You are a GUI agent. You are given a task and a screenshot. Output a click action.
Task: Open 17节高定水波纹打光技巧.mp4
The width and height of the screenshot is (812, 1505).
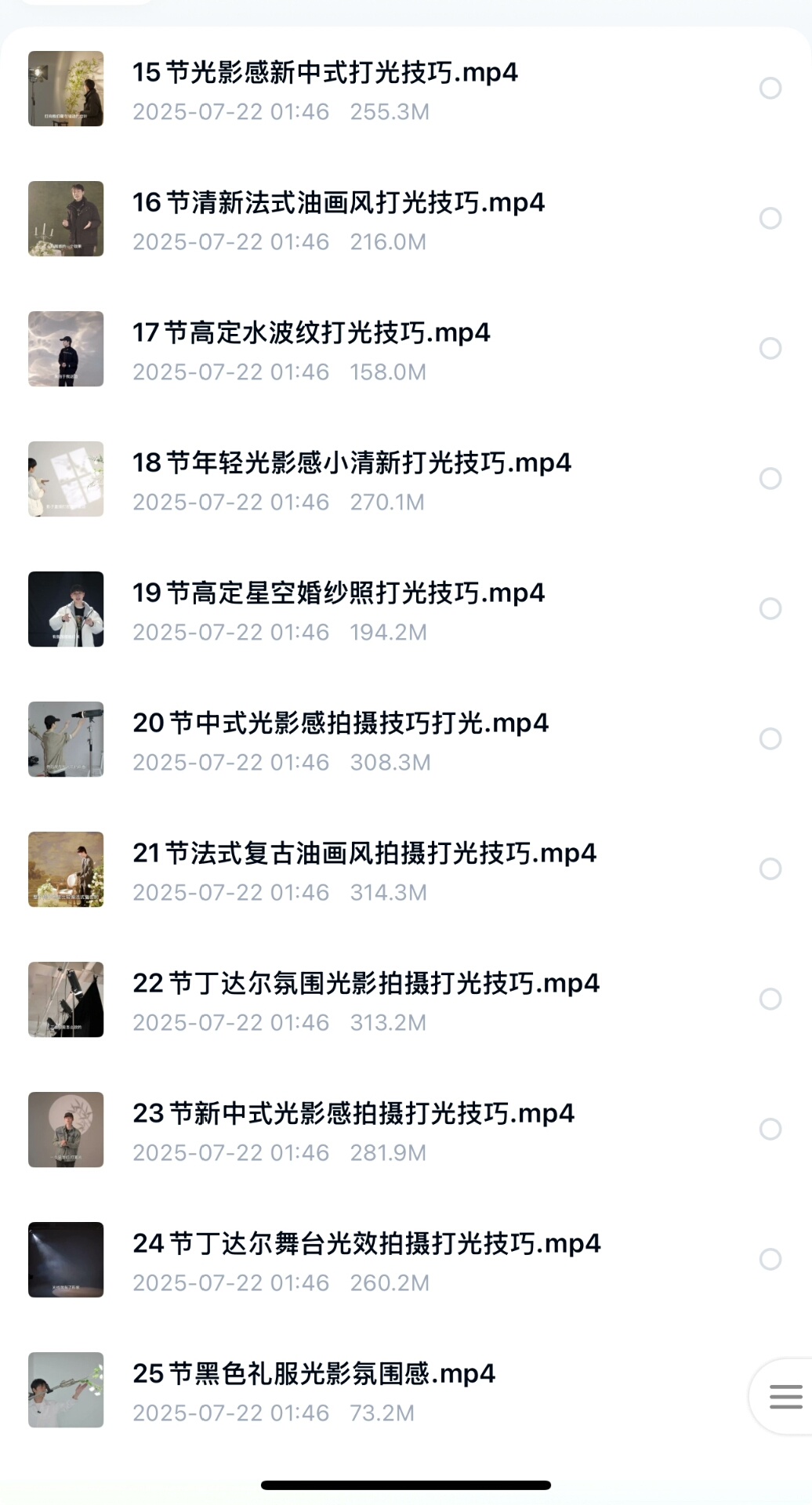[x=310, y=334]
